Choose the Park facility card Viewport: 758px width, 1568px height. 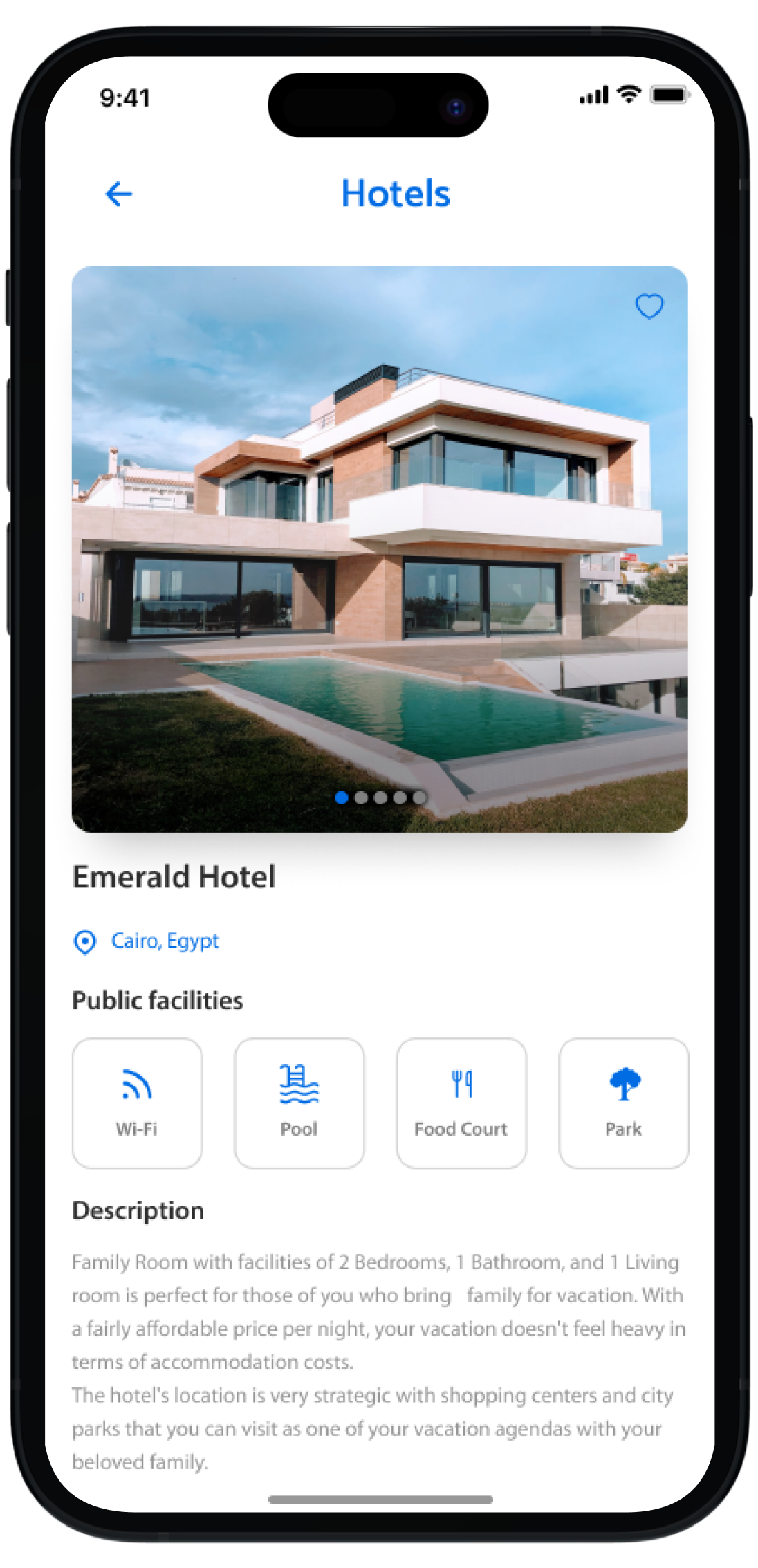pyautogui.click(x=623, y=1103)
